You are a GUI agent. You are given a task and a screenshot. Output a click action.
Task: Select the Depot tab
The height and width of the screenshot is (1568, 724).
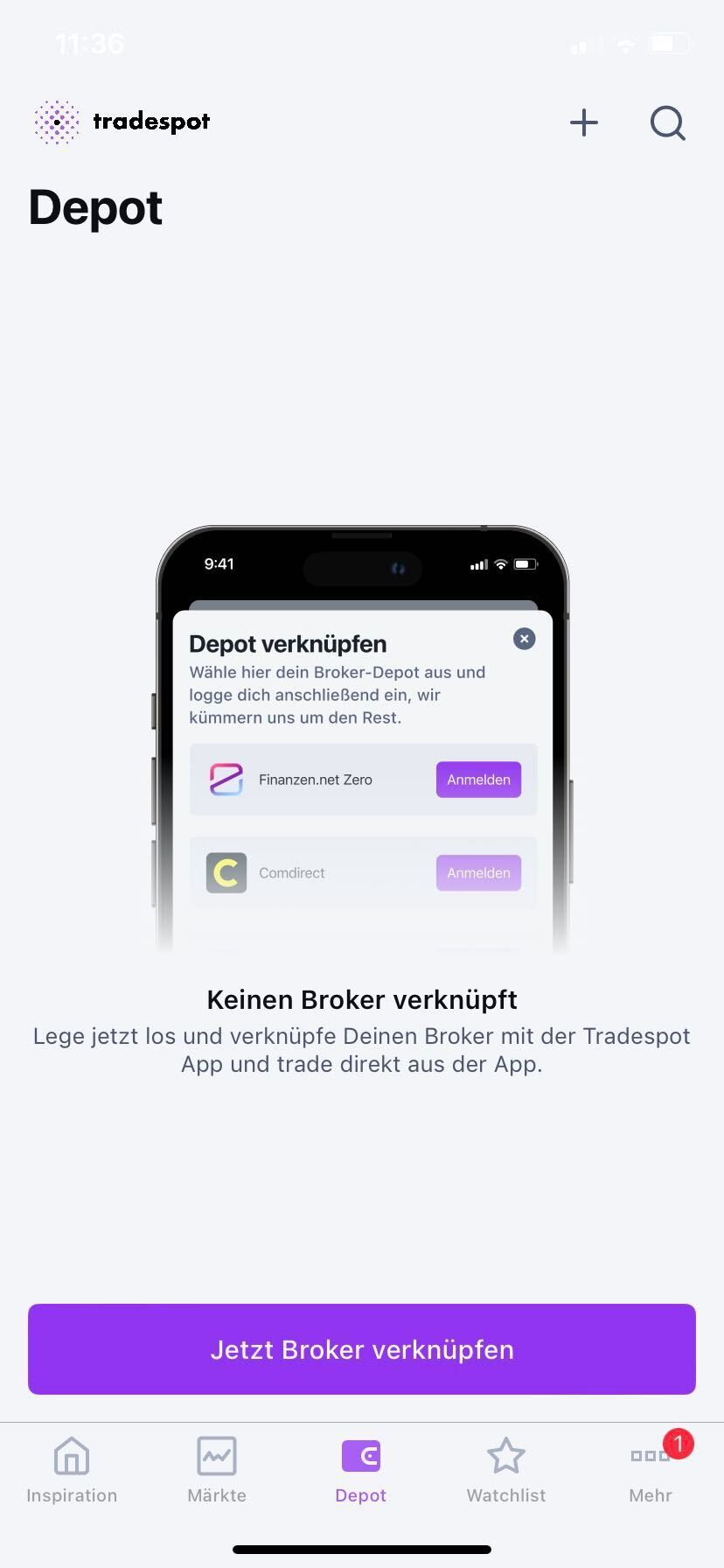coord(361,1470)
